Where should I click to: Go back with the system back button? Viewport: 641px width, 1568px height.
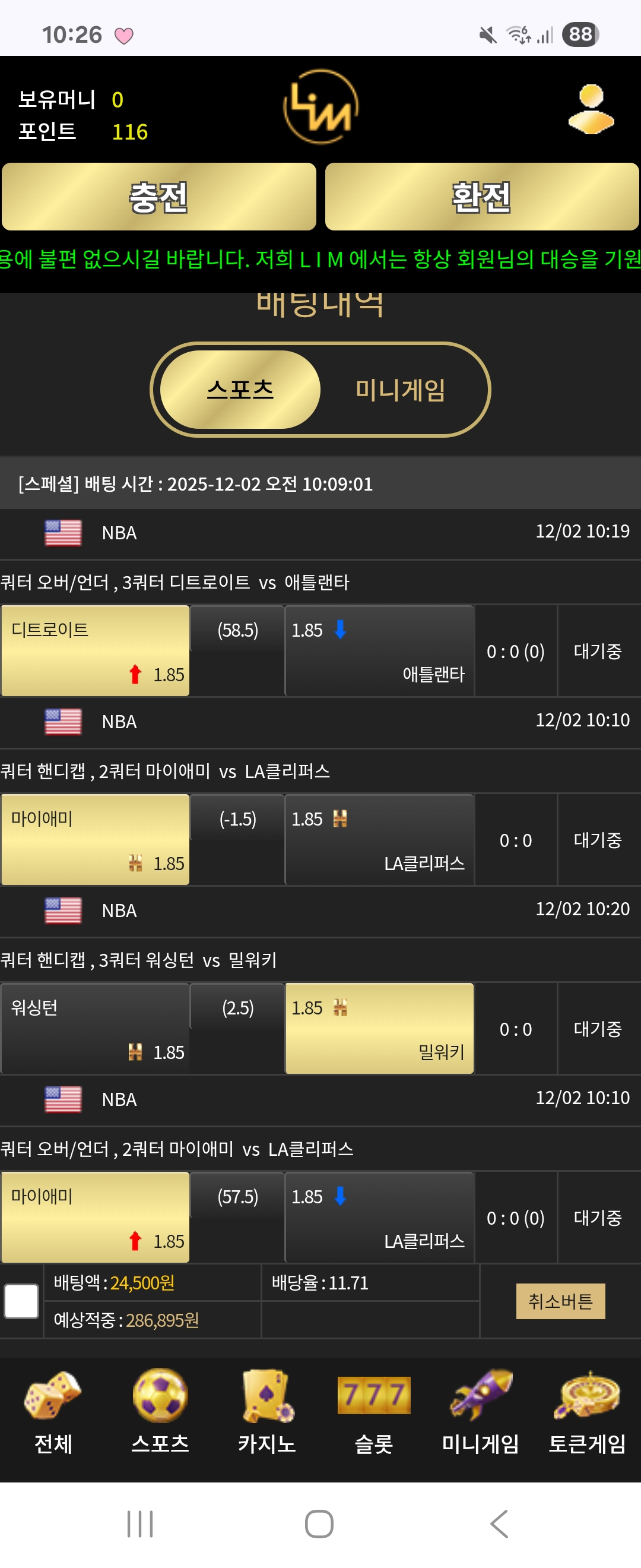tap(499, 1523)
